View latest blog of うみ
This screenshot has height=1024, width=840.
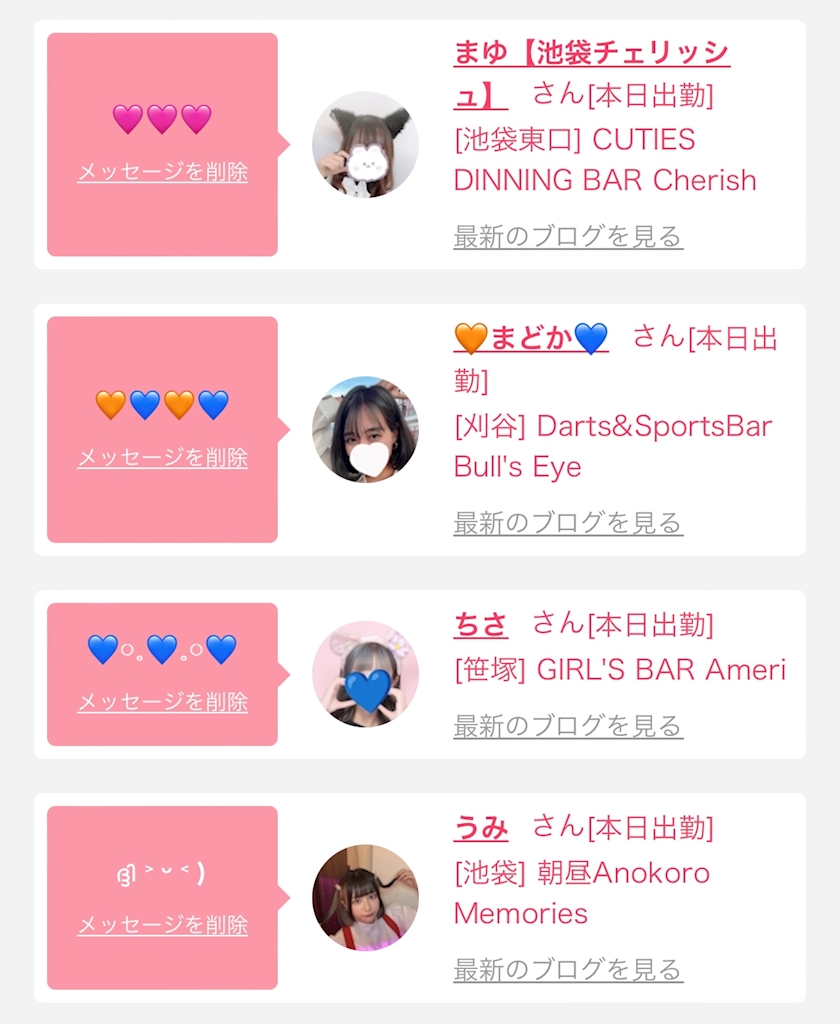tap(568, 969)
